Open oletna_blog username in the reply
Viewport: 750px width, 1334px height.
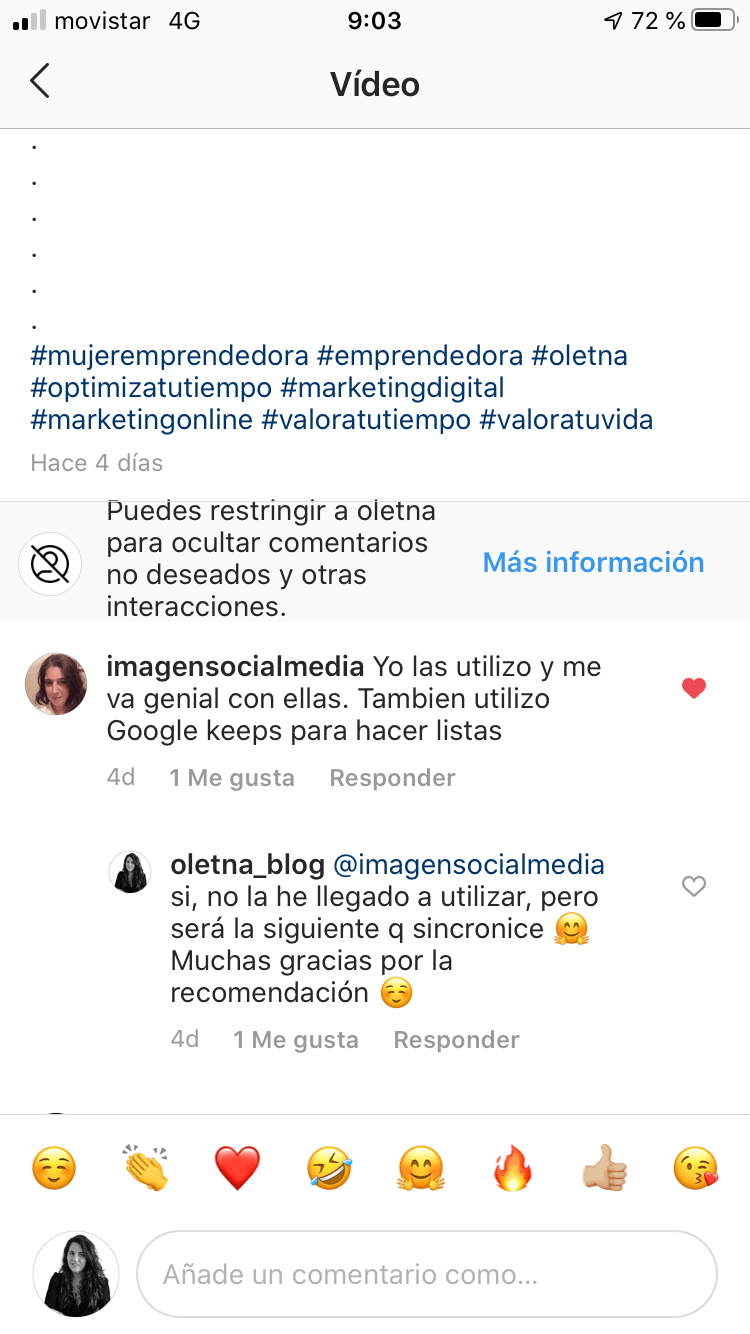coord(247,864)
